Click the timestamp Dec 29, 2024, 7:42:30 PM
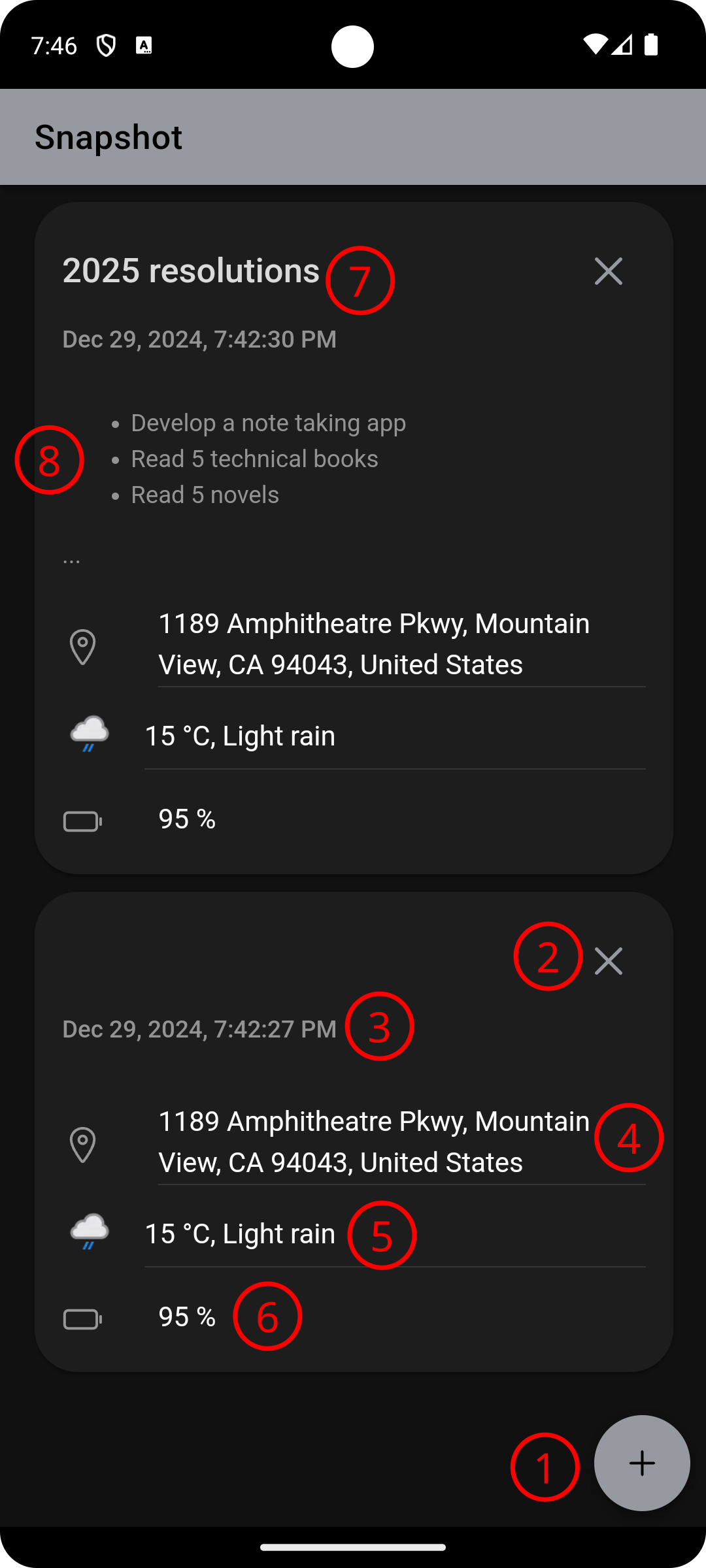Screen dimensions: 706x1568 click(x=199, y=339)
